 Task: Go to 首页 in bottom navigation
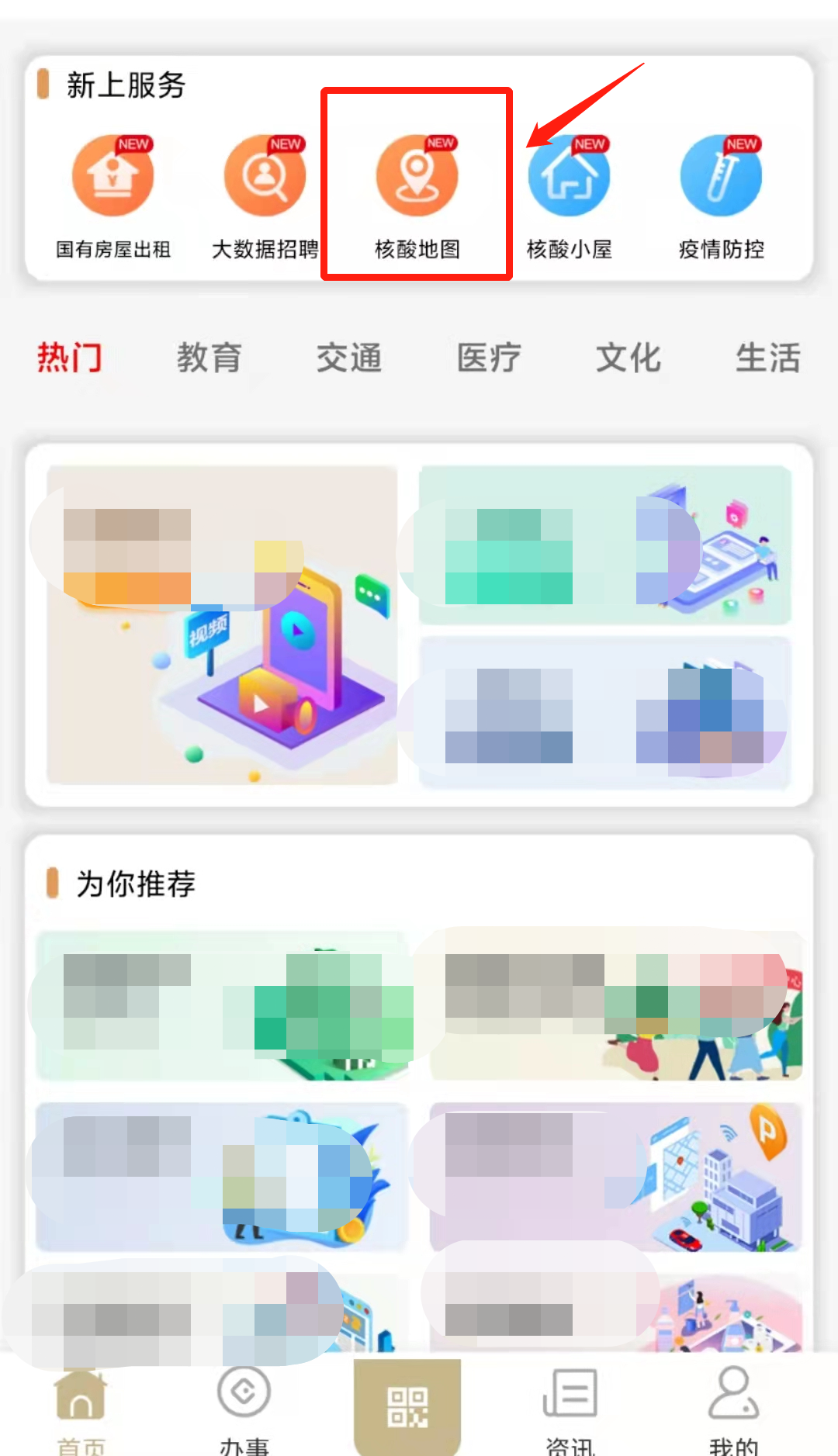81,1406
